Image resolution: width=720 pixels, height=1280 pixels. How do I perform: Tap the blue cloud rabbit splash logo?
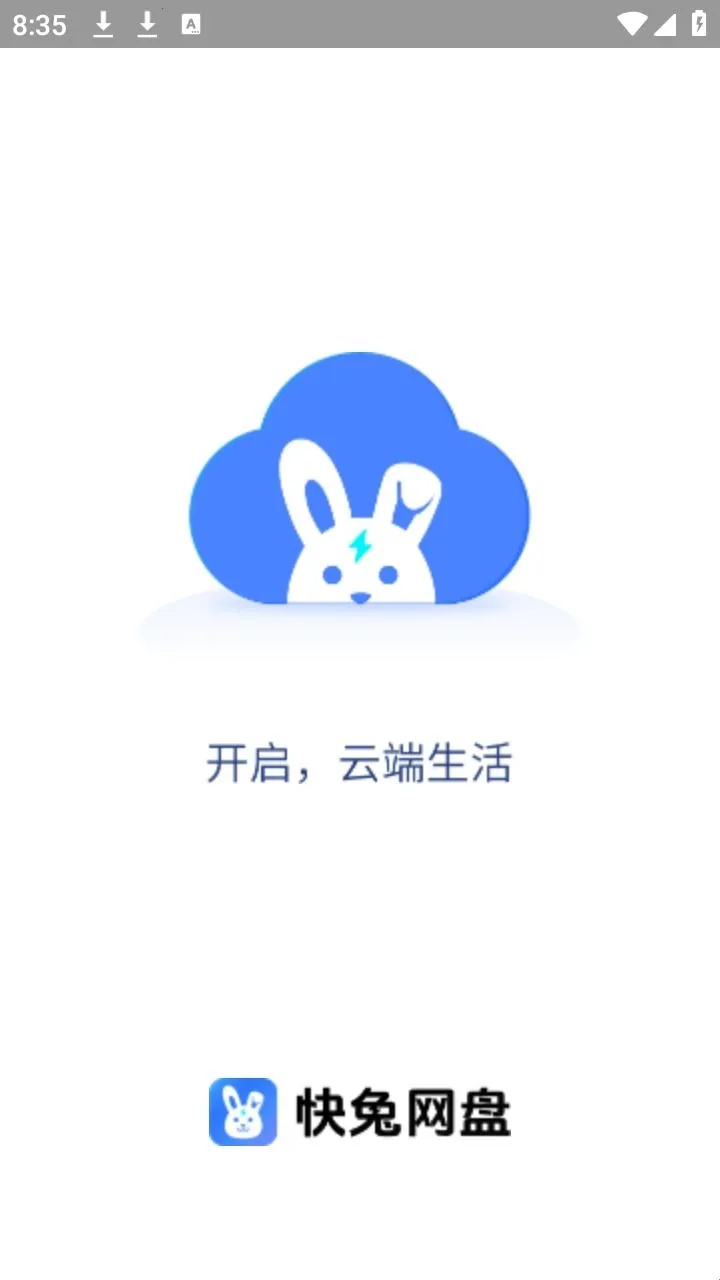pos(358,490)
